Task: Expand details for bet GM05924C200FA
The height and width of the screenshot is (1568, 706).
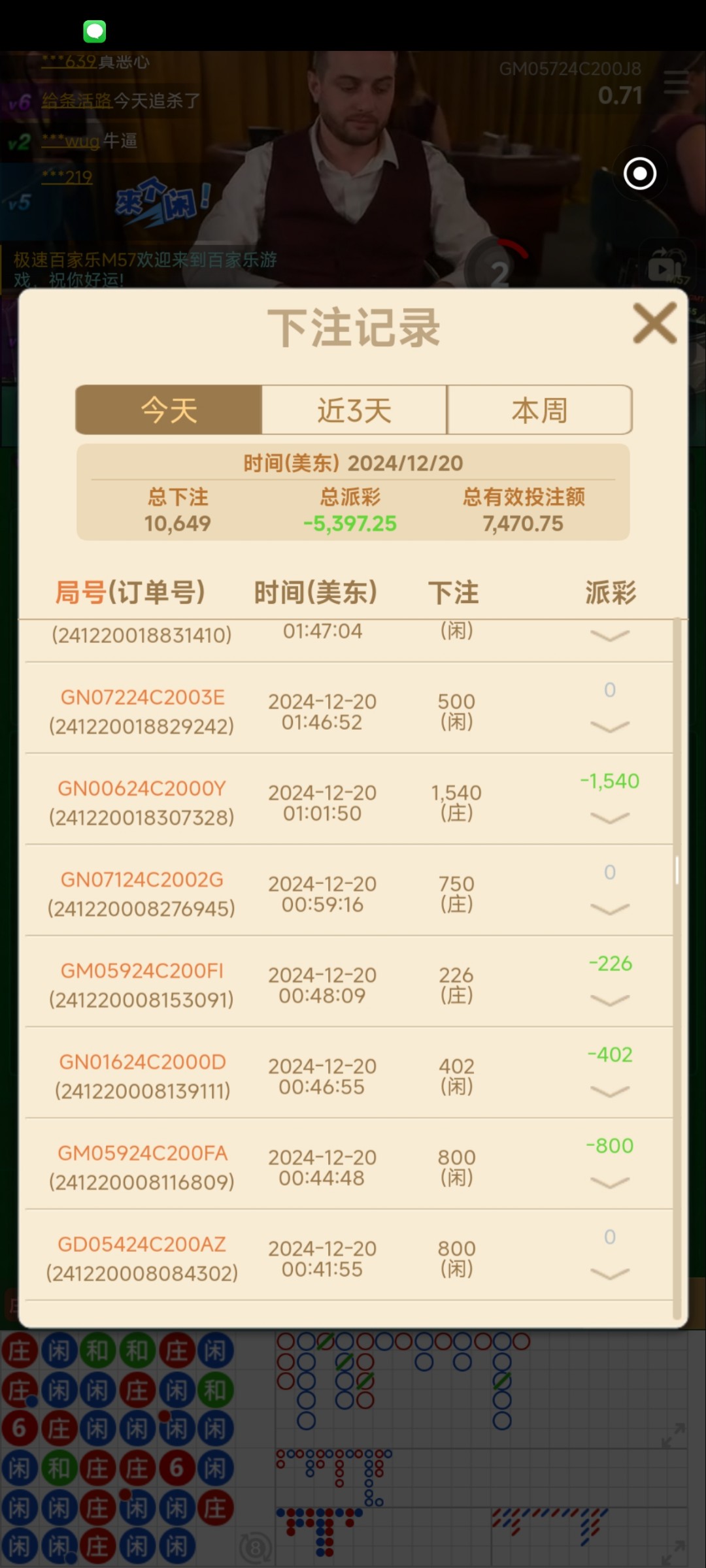Action: [609, 1182]
